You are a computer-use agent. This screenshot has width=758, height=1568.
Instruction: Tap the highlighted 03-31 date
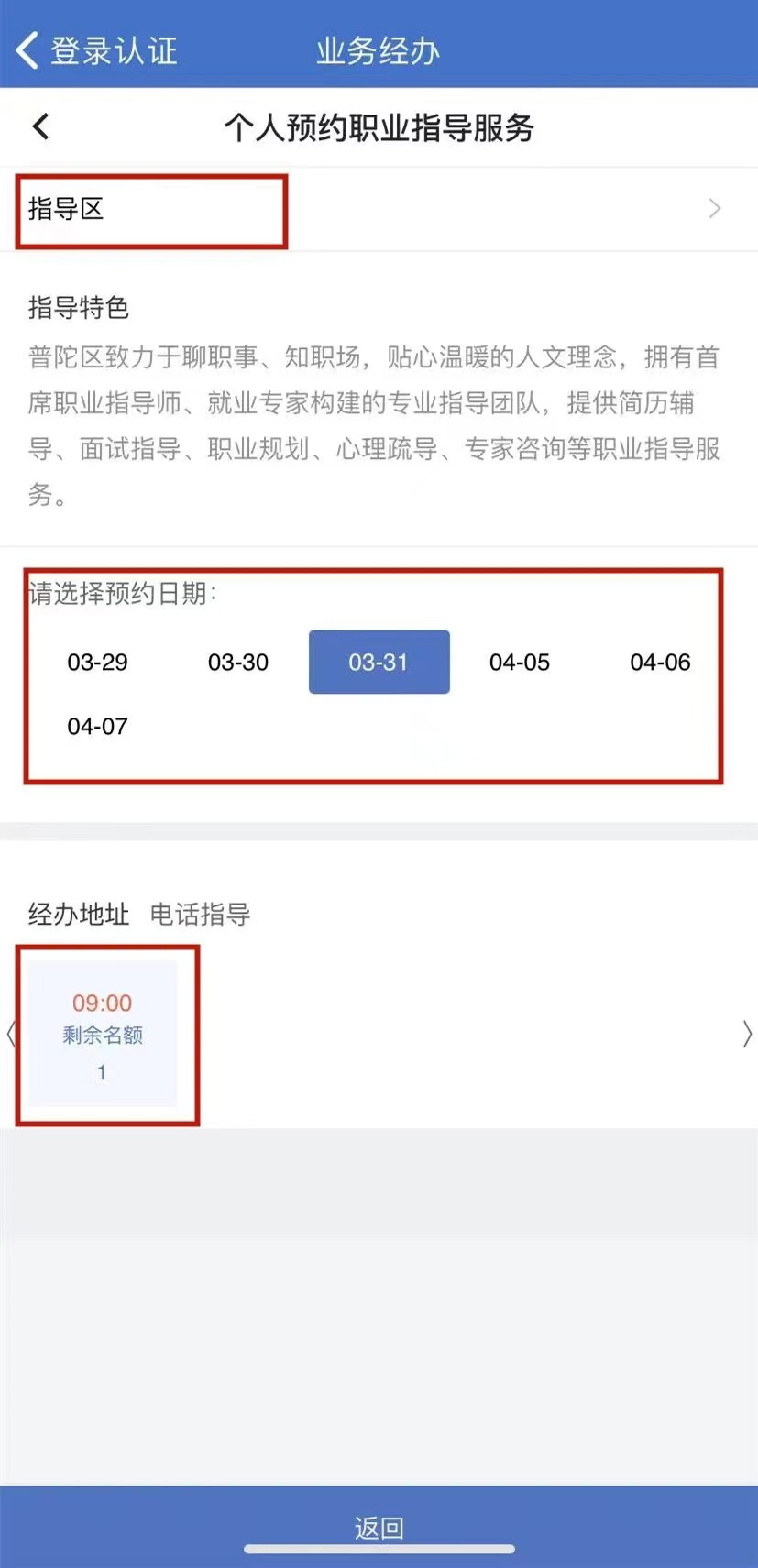point(378,662)
